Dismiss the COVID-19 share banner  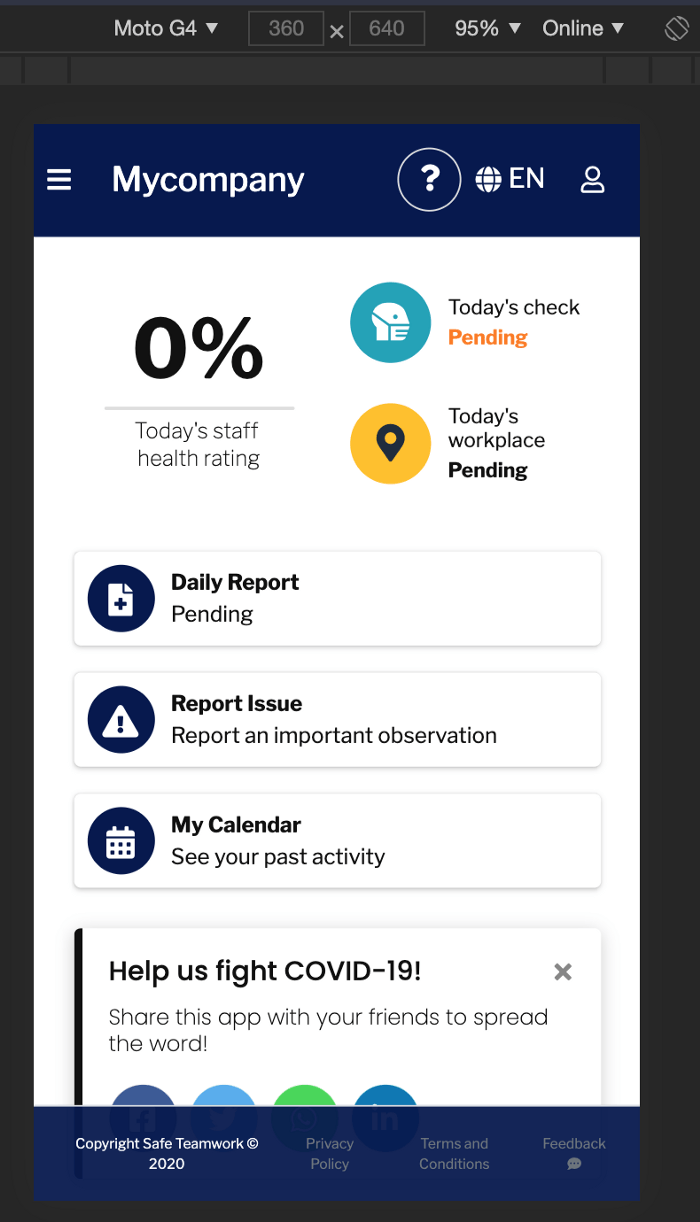(x=563, y=971)
